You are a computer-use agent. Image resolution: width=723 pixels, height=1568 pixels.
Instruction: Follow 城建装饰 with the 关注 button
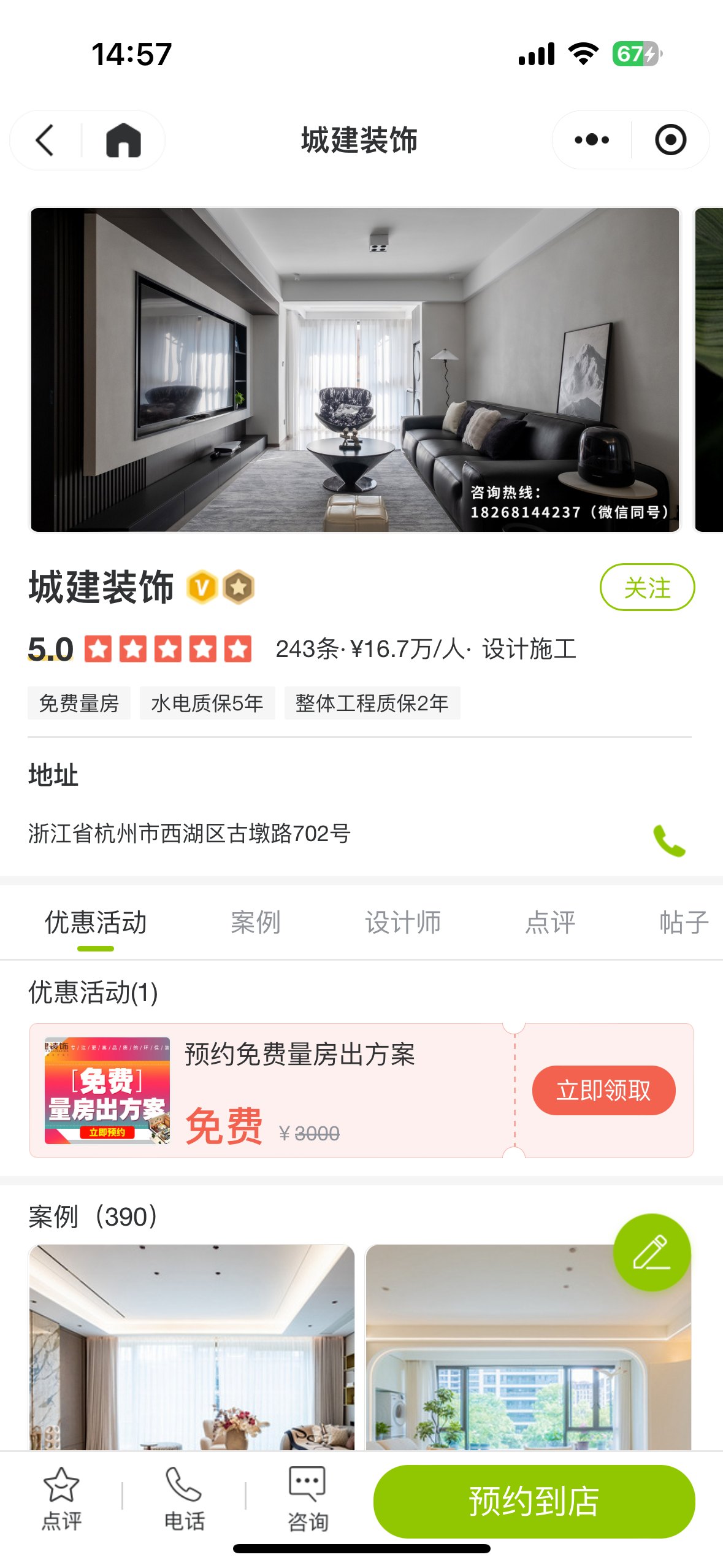pos(647,587)
